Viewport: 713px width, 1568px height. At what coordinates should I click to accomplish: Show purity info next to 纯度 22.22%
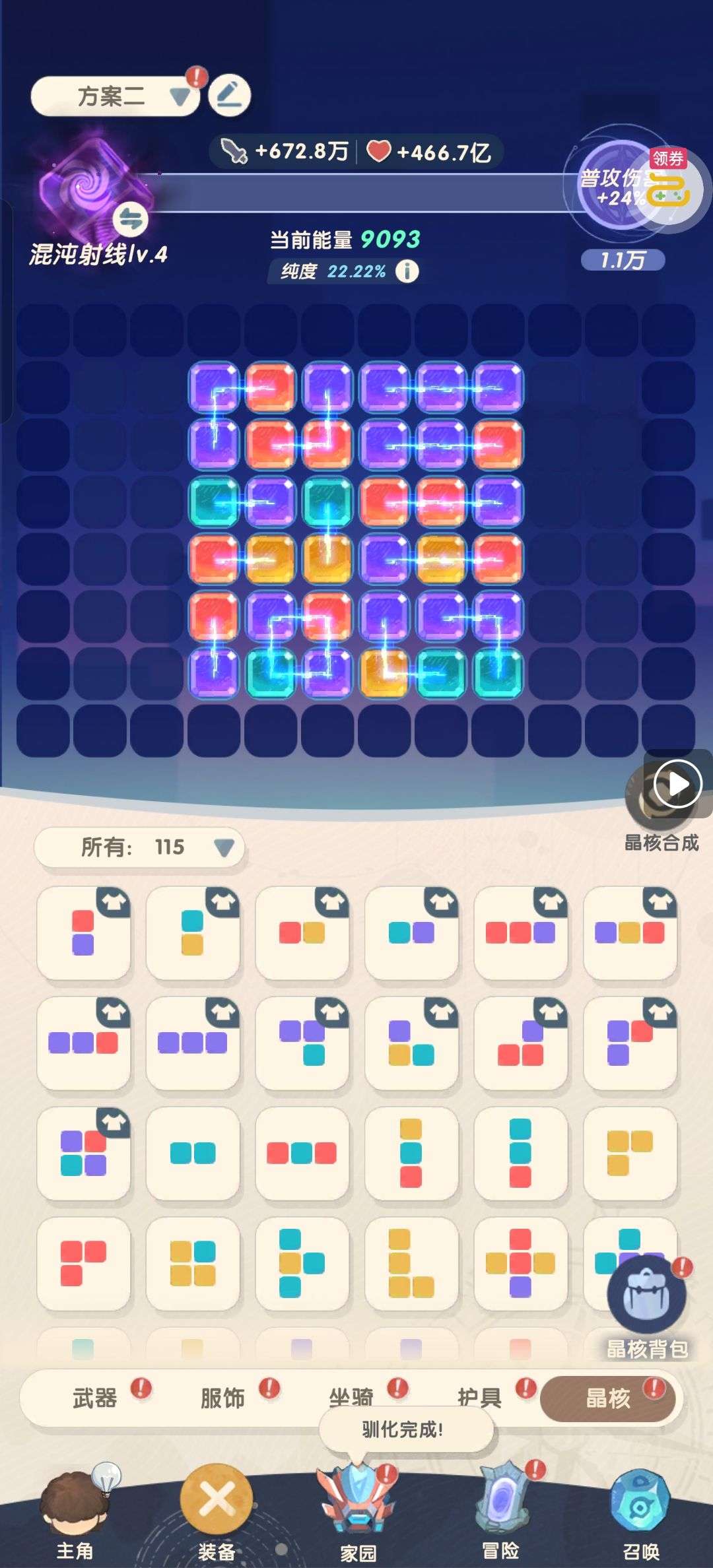(407, 271)
